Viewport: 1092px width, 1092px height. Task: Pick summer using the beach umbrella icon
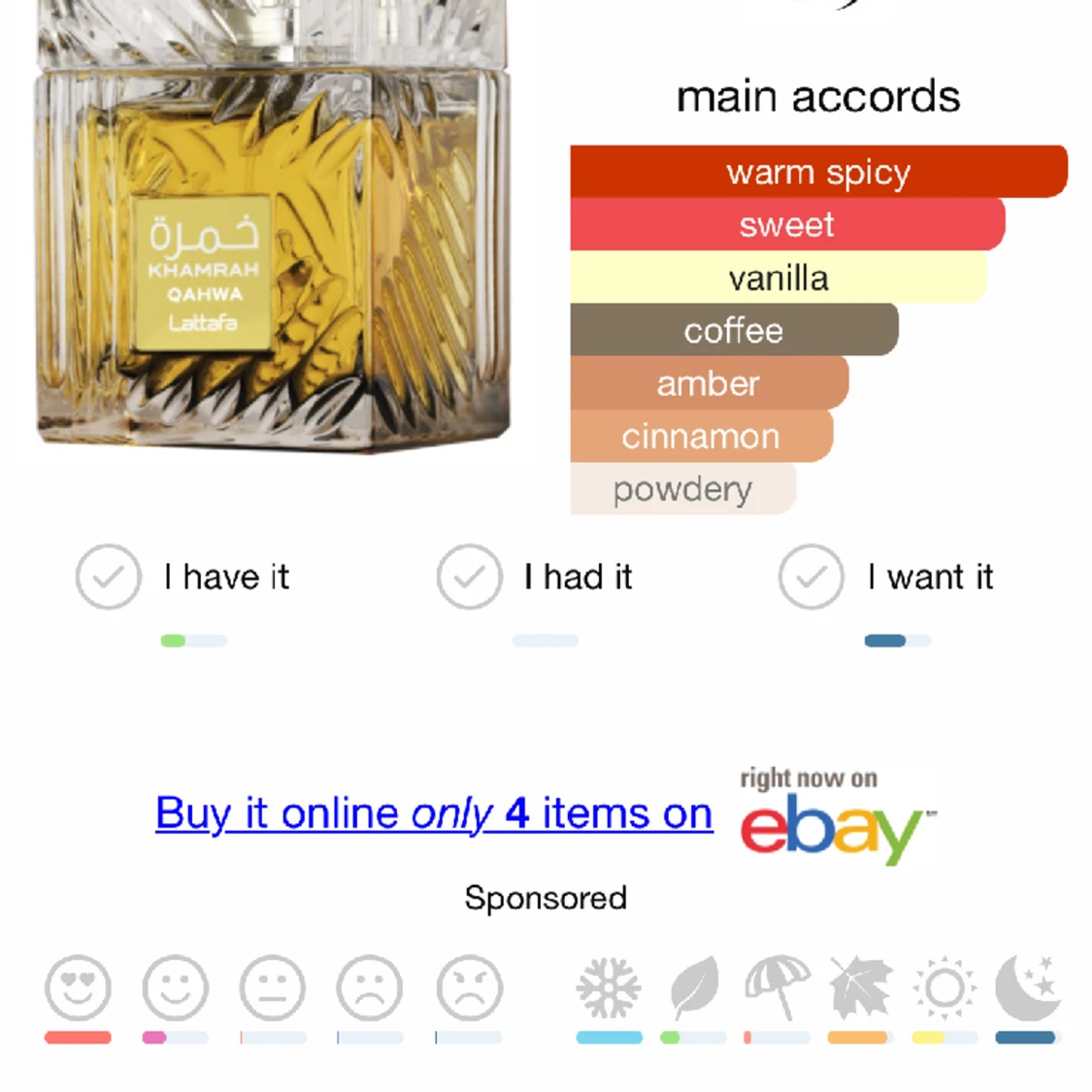(x=777, y=988)
